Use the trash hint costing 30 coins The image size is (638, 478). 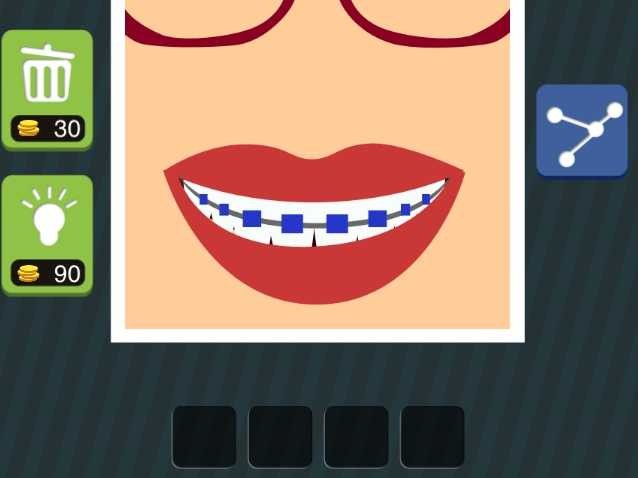(47, 89)
